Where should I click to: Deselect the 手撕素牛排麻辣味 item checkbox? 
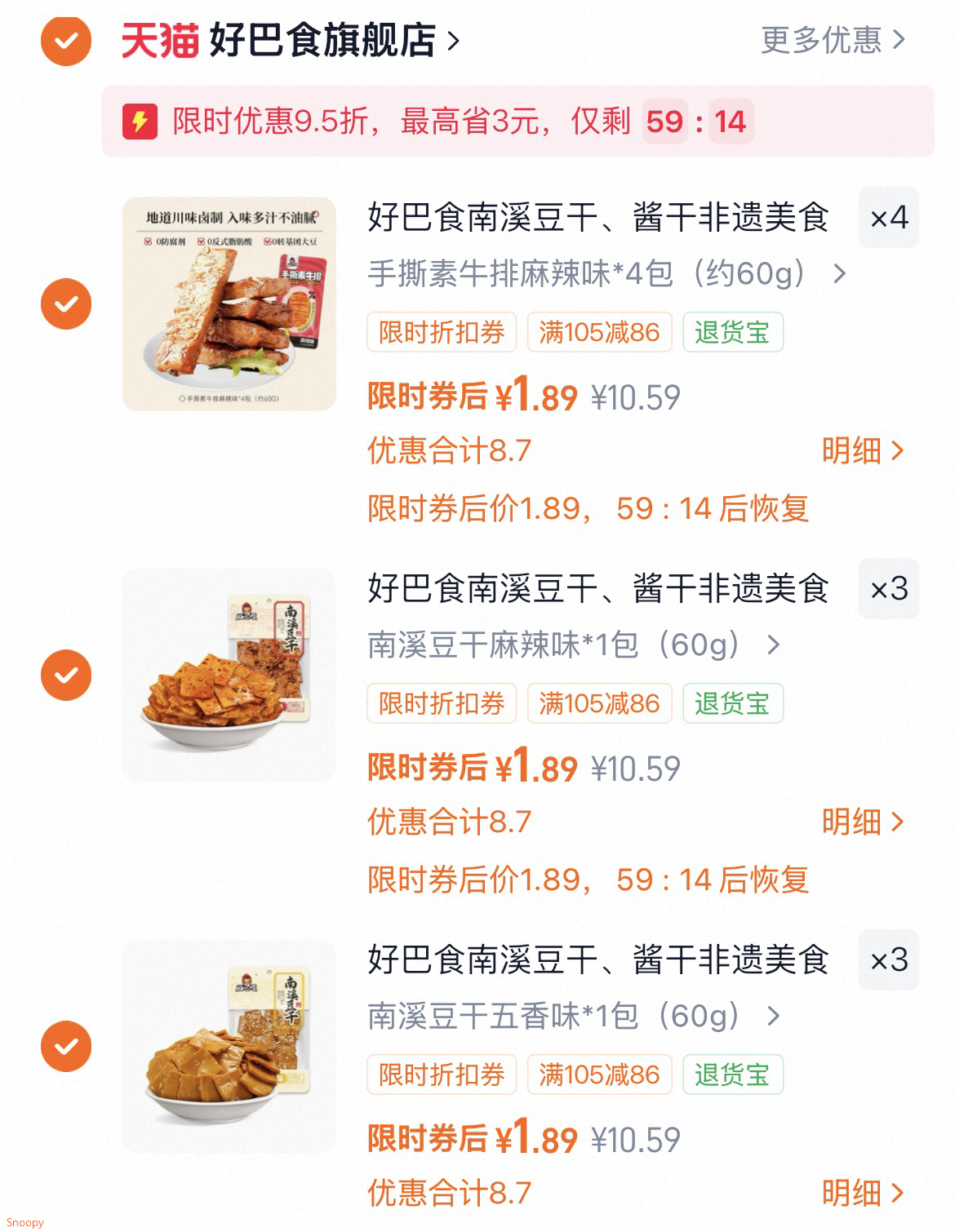click(66, 304)
